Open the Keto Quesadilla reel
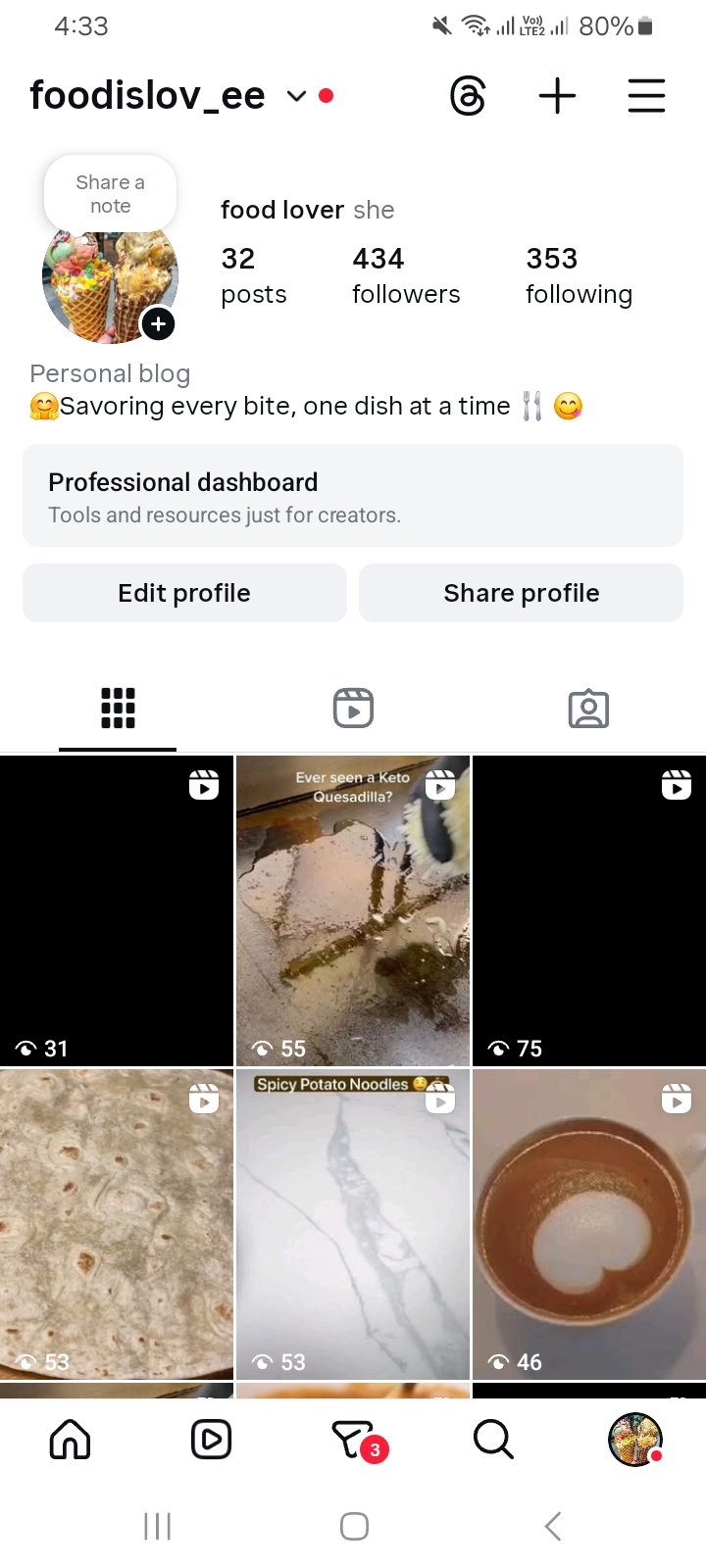 tap(353, 911)
